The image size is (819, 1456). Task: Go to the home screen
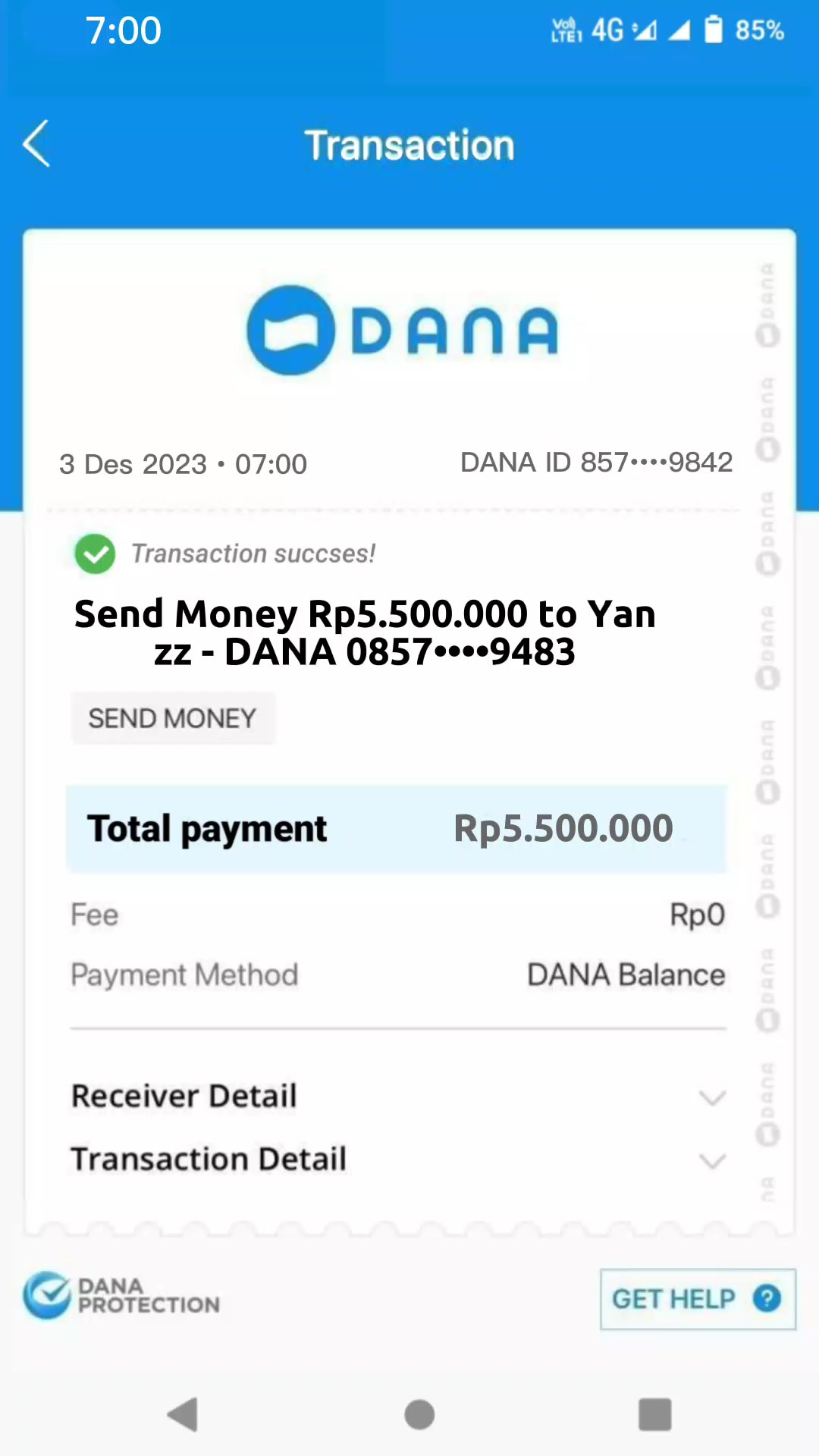coord(419,1414)
